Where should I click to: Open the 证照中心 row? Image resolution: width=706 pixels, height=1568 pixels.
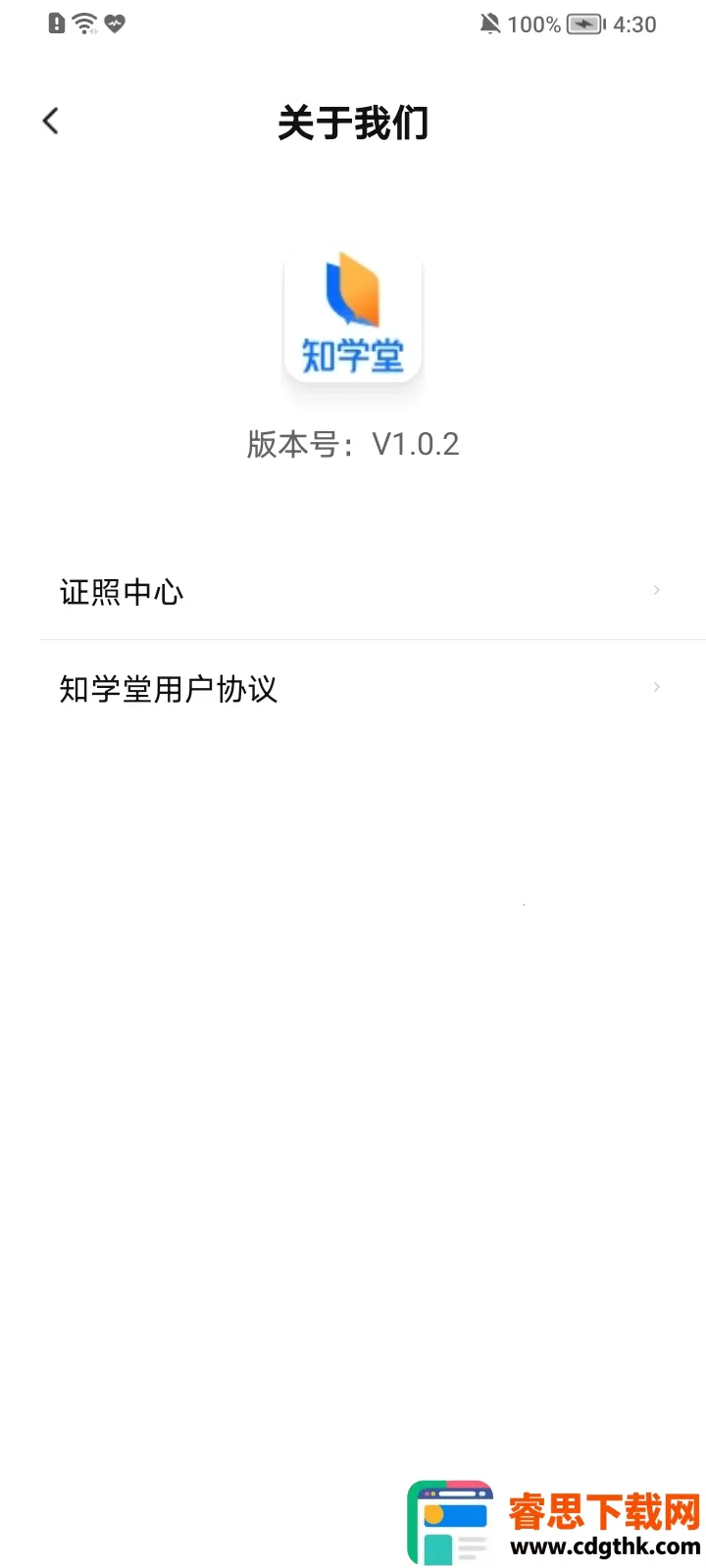pyautogui.click(x=353, y=592)
